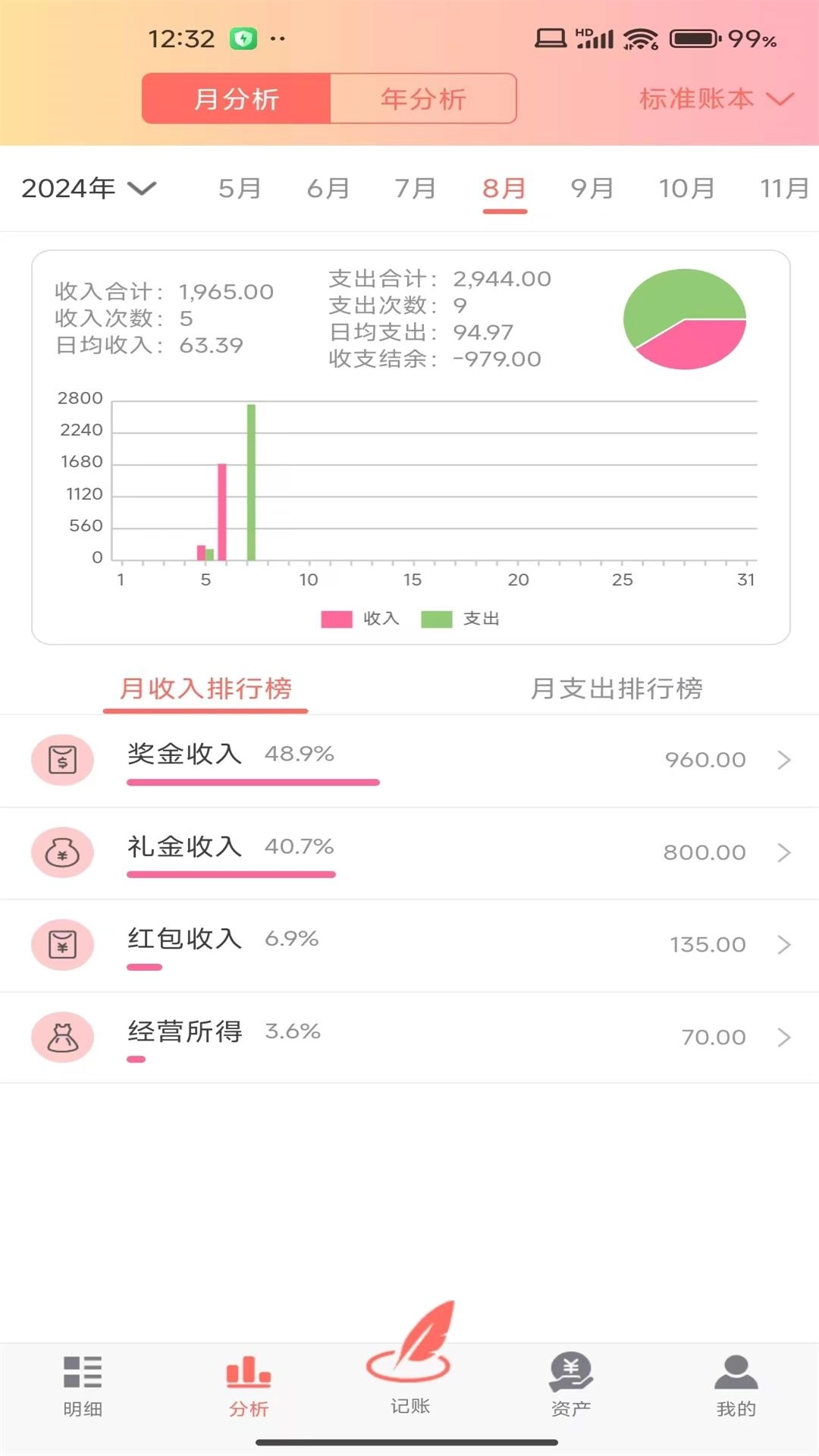Click the 48.9% progress bar under 奖金收入
819x1456 pixels.
(253, 781)
